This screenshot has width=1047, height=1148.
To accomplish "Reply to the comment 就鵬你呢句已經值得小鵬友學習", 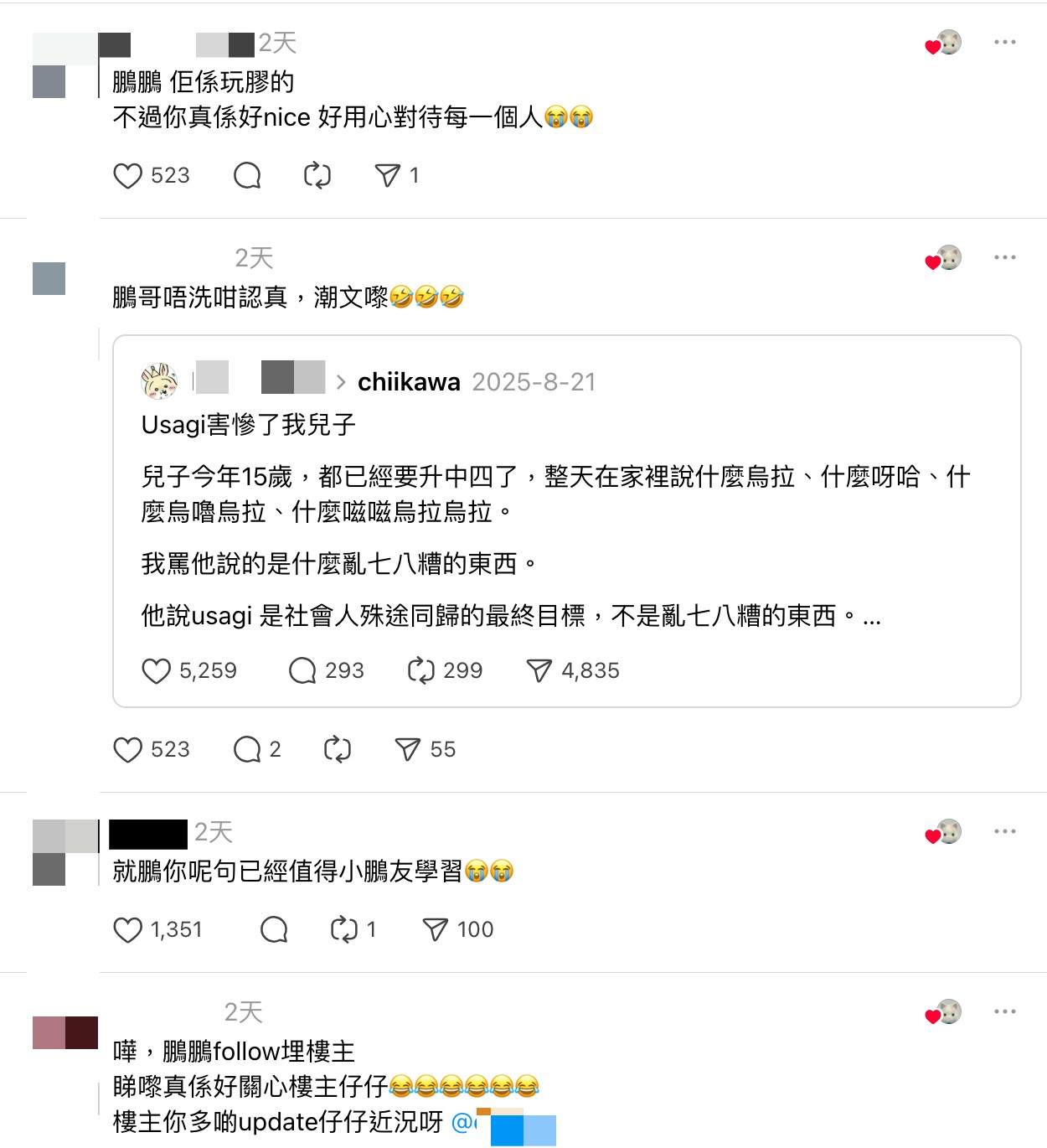I will [x=274, y=930].
